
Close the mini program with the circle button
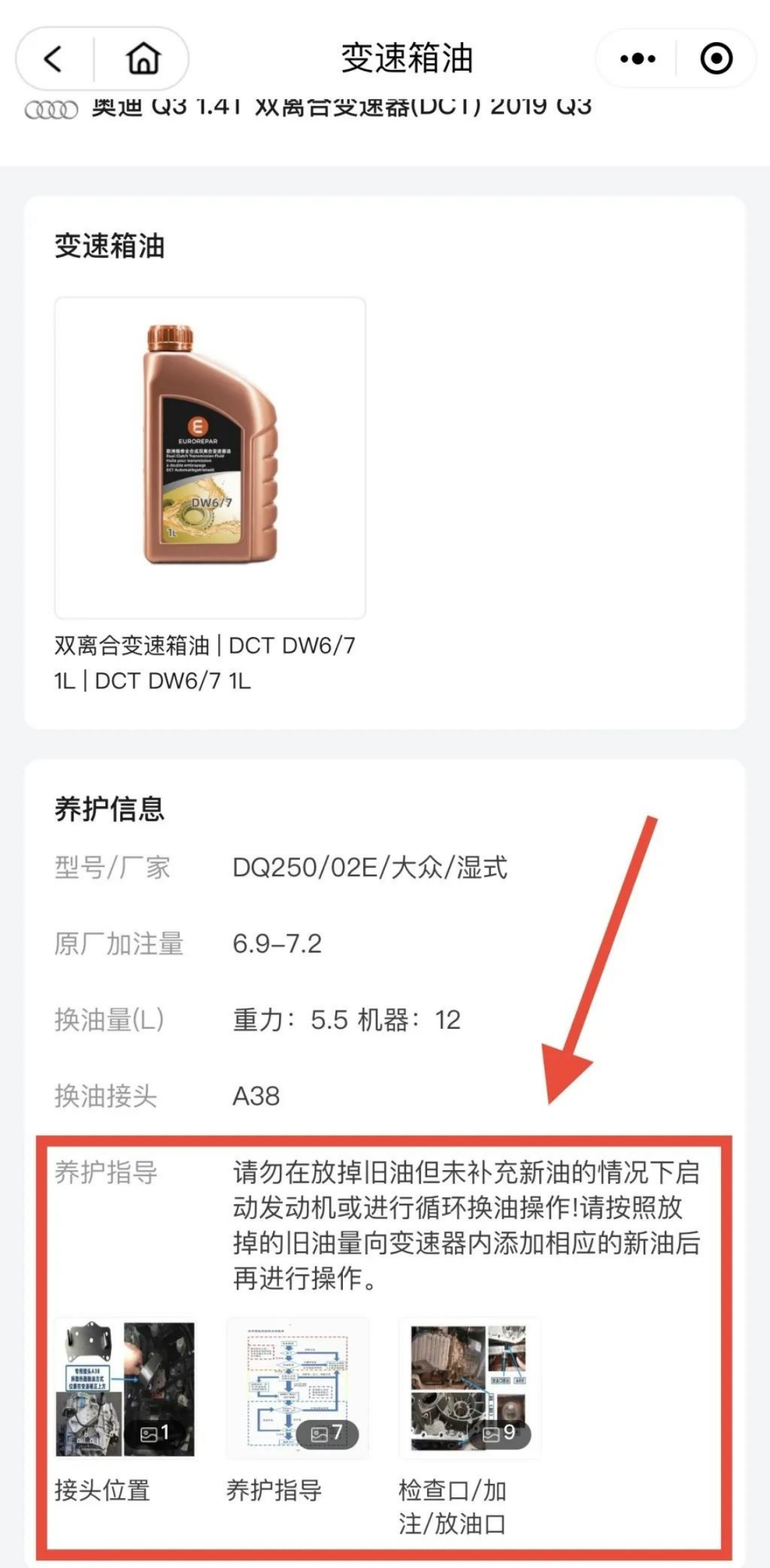716,59
